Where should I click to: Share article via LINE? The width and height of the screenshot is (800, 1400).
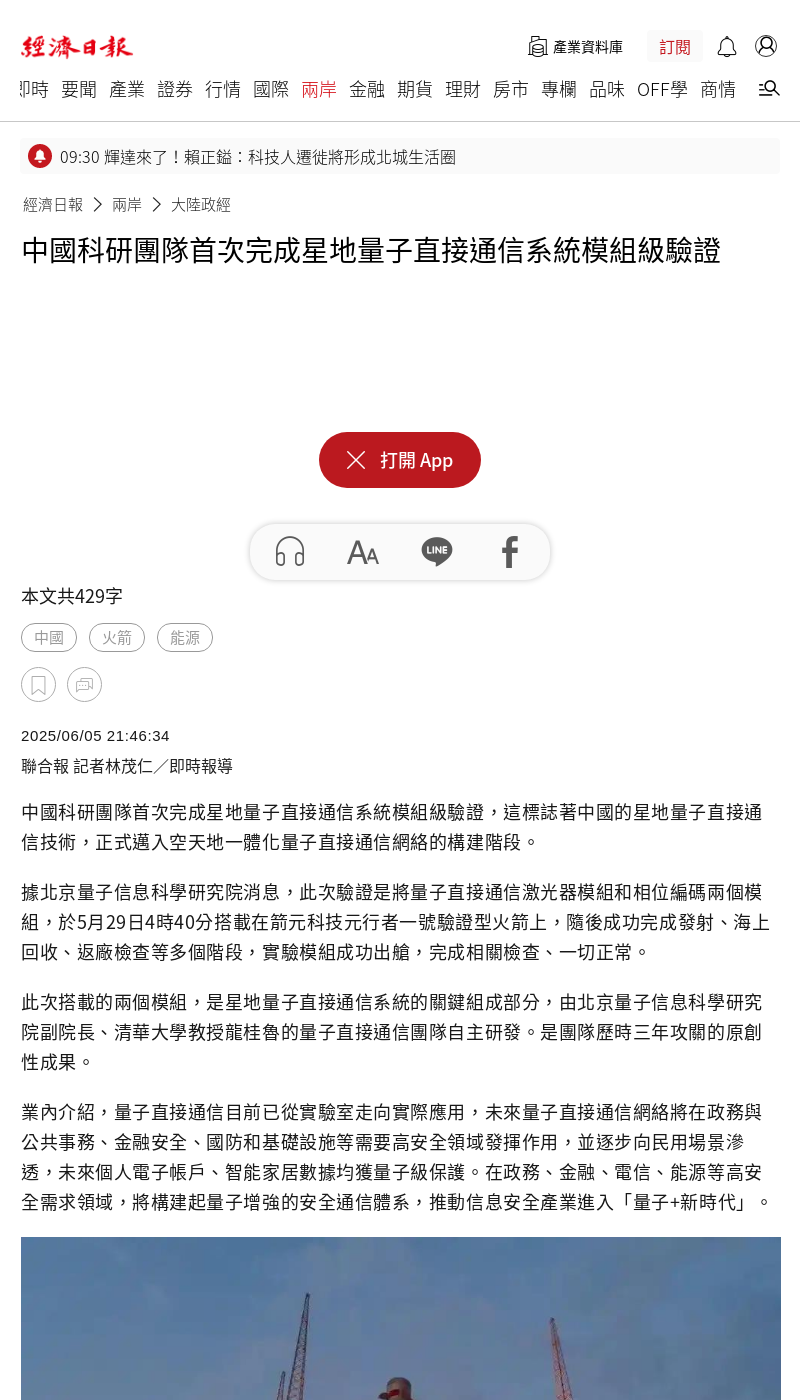tap(437, 552)
